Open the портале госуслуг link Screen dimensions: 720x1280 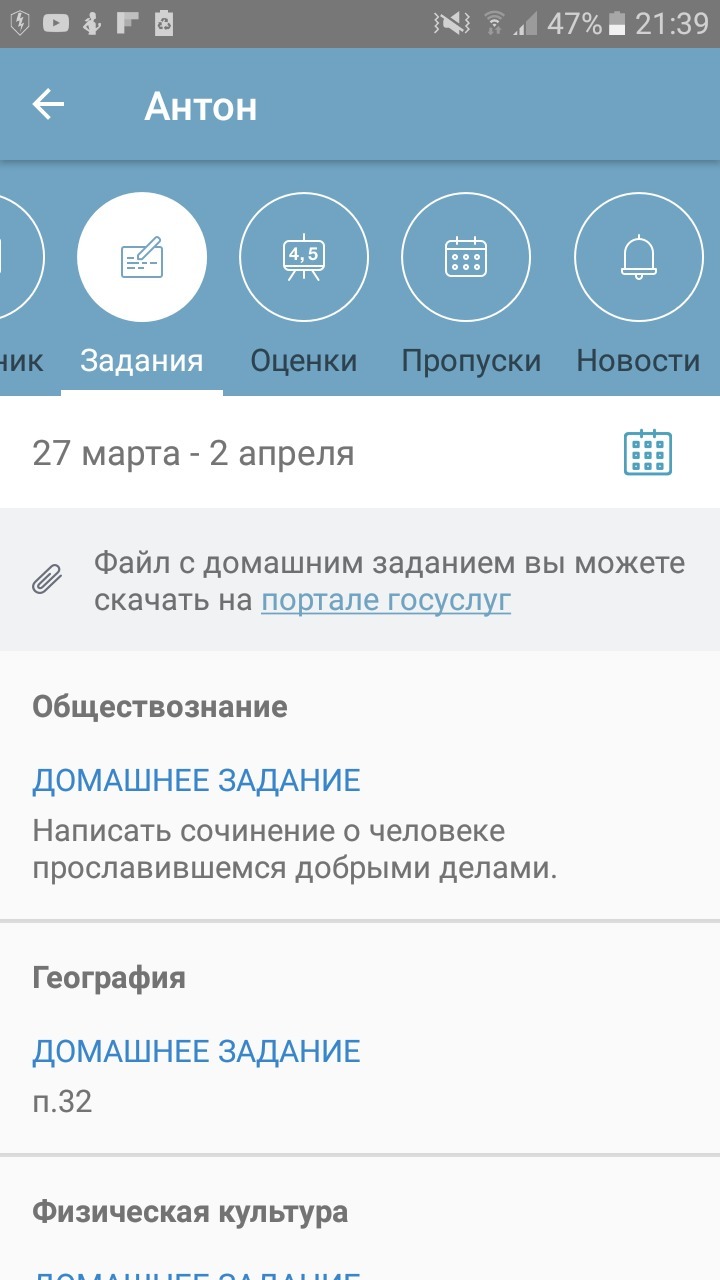point(386,601)
